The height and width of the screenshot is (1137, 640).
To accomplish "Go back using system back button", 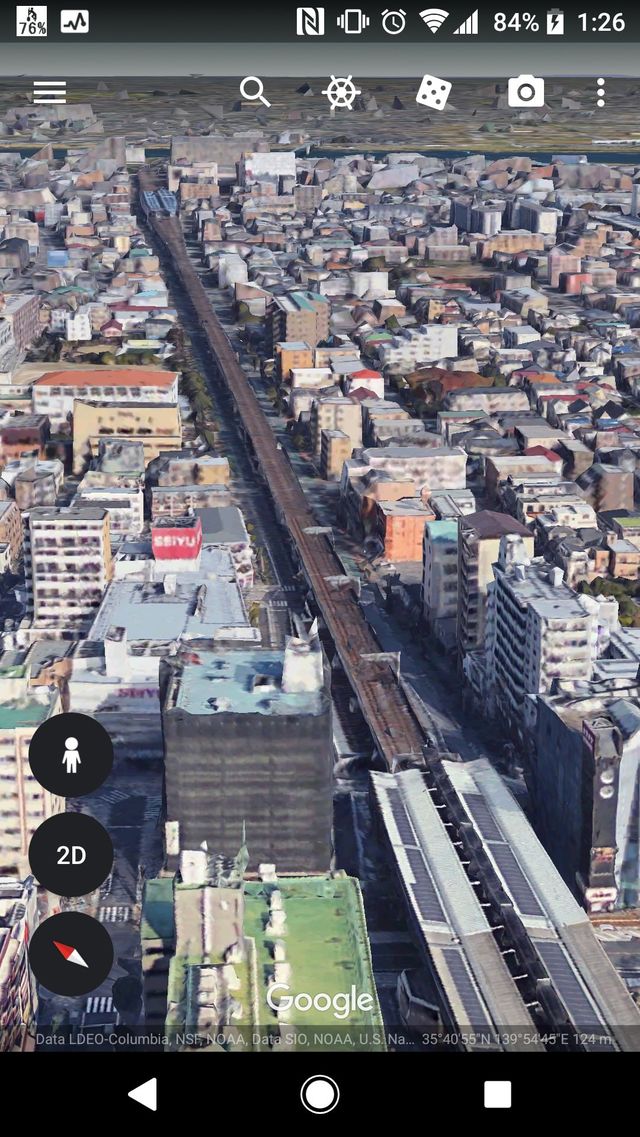I will point(143,1094).
